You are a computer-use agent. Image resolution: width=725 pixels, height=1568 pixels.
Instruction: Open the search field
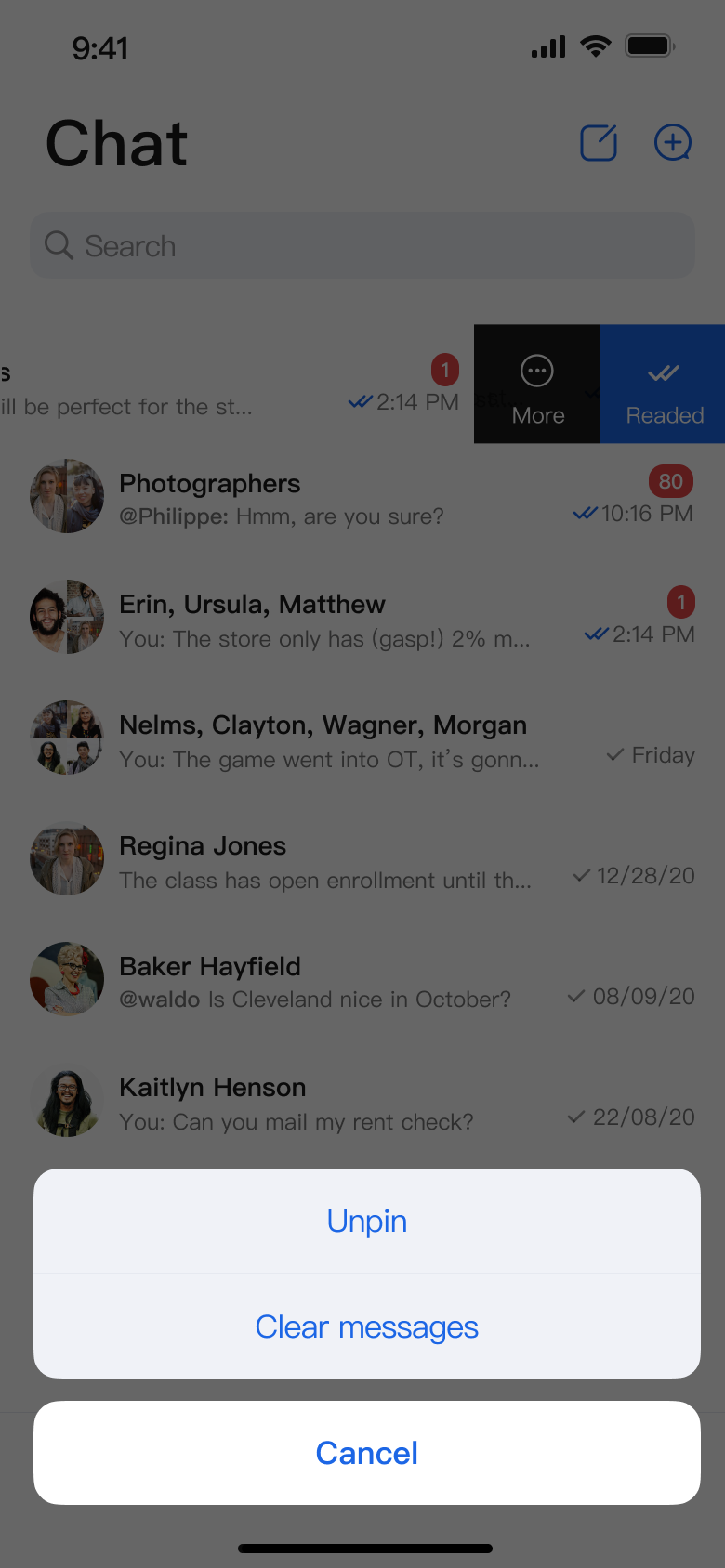(x=362, y=246)
